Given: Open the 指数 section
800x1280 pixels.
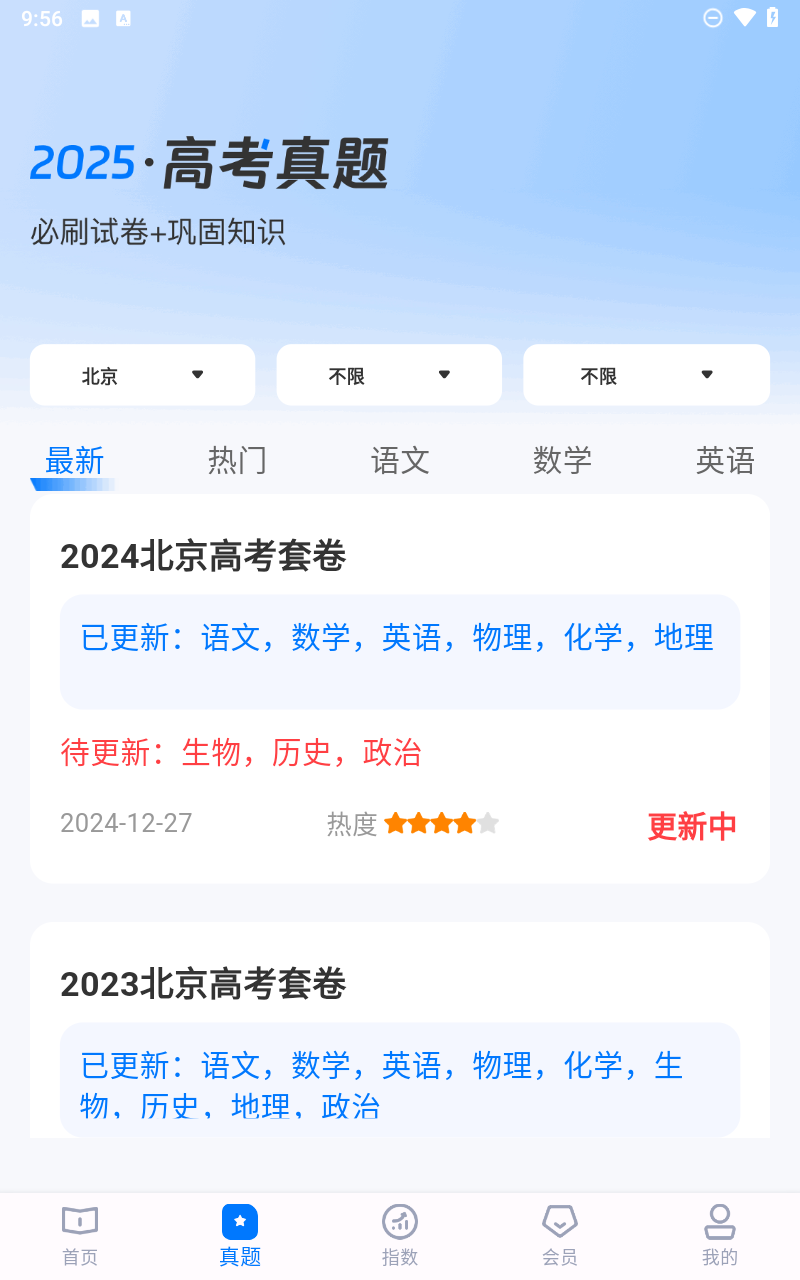Looking at the screenshot, I should pyautogui.click(x=400, y=1235).
